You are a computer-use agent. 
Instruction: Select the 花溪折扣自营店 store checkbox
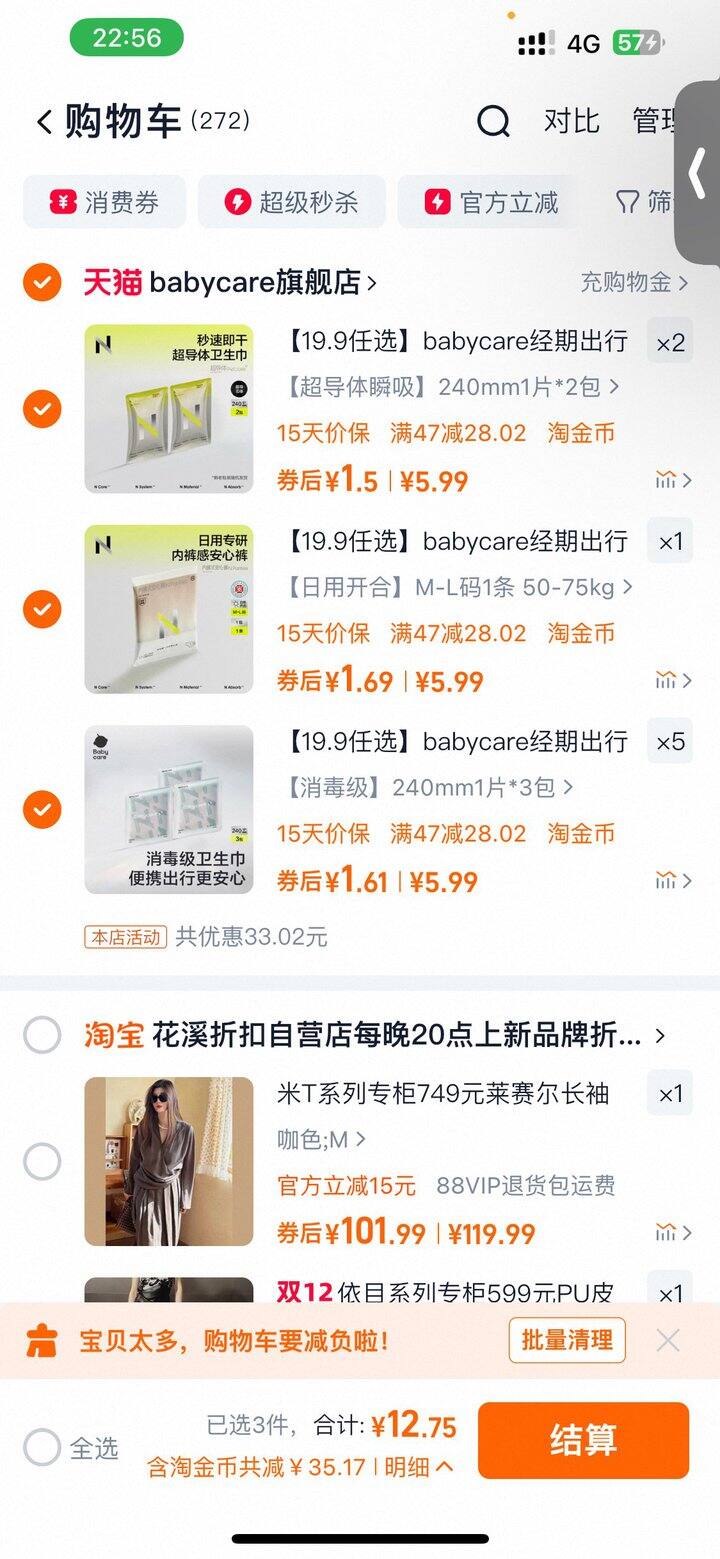(x=41, y=1036)
